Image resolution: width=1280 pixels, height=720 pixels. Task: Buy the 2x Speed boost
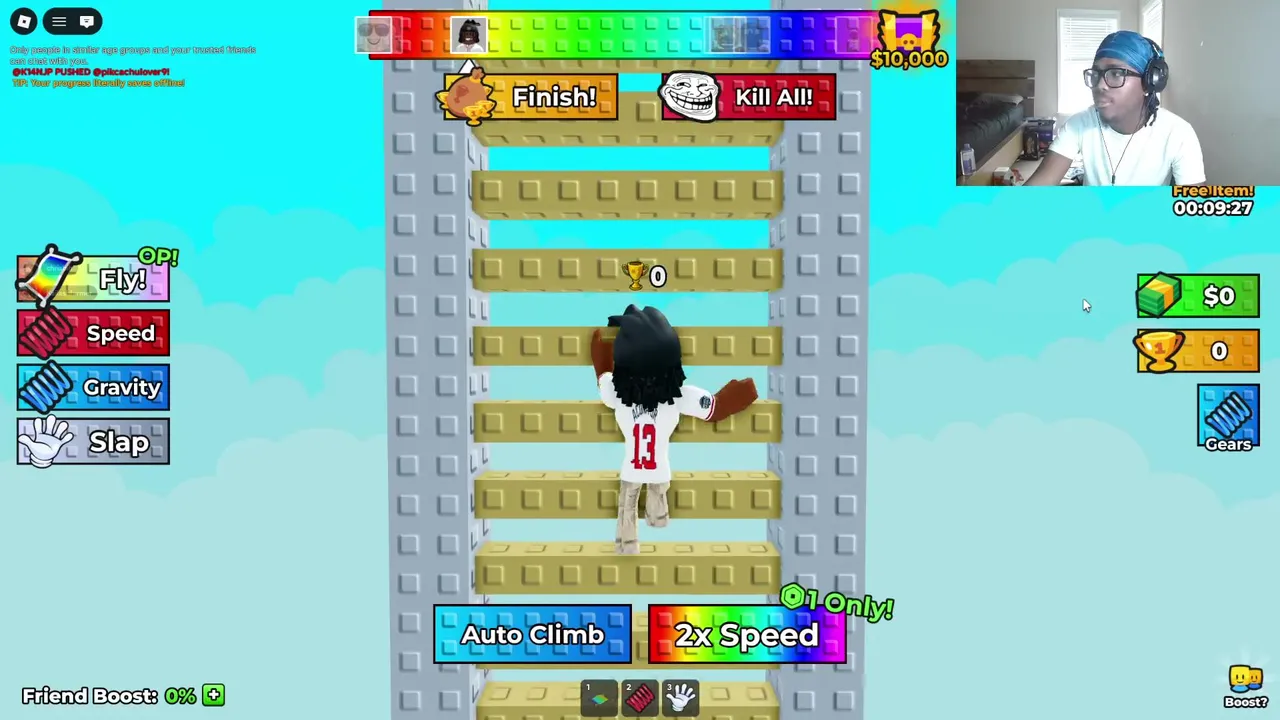[x=747, y=635]
